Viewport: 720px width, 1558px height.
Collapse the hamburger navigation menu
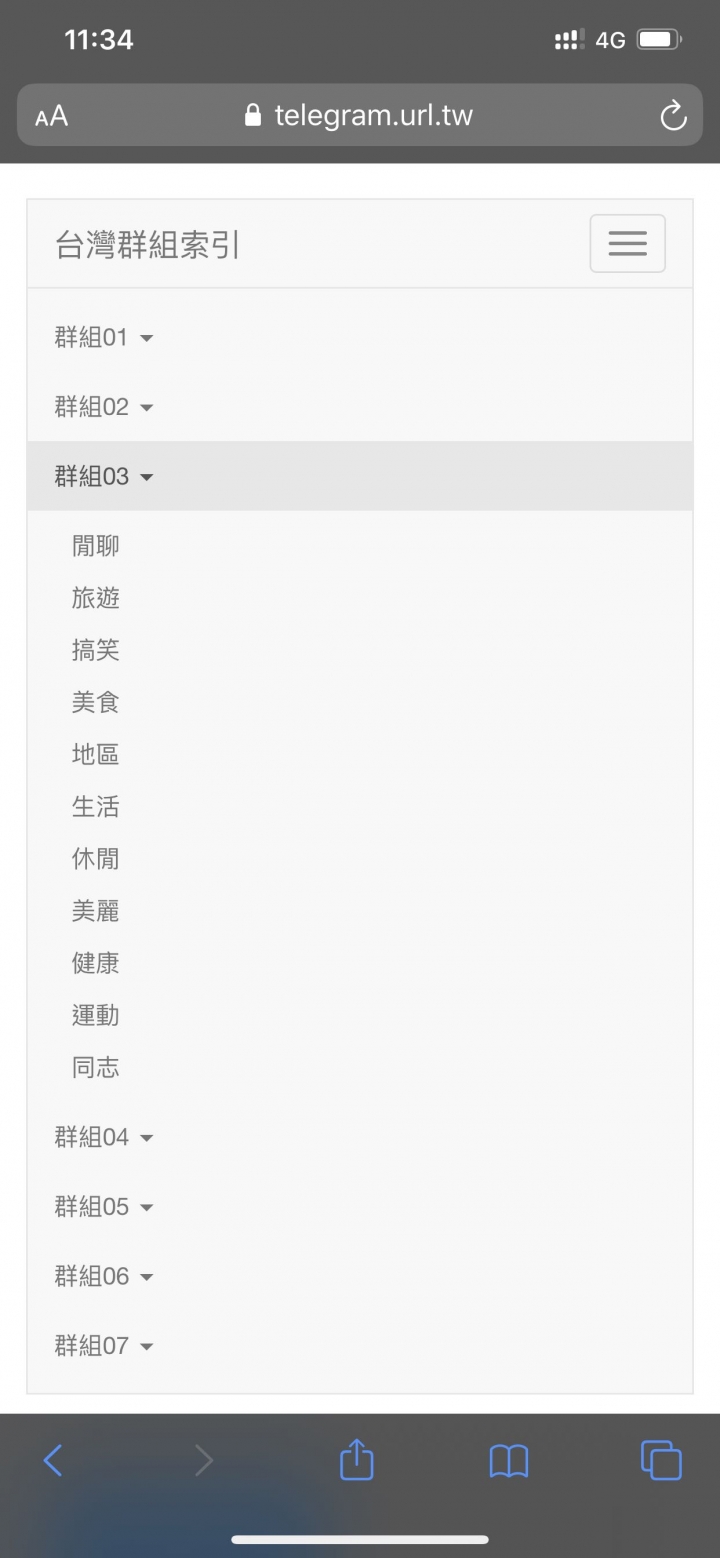pyautogui.click(x=627, y=243)
